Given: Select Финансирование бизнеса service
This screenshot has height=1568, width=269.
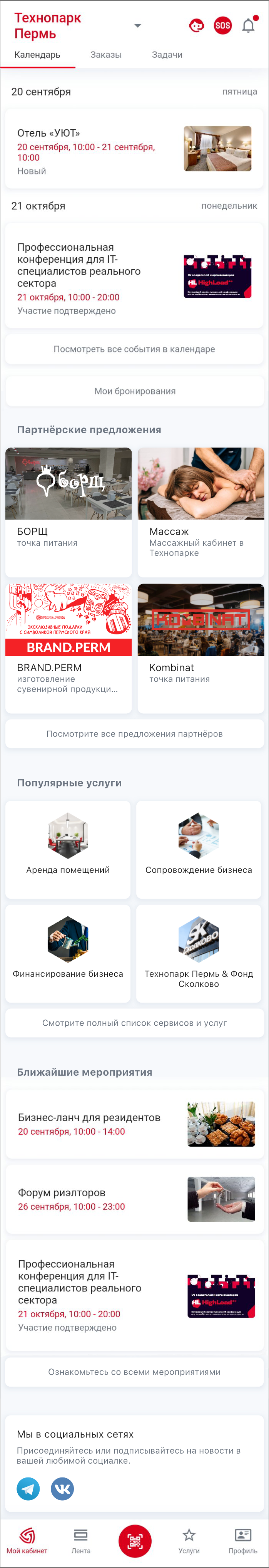Looking at the screenshot, I should tap(68, 953).
